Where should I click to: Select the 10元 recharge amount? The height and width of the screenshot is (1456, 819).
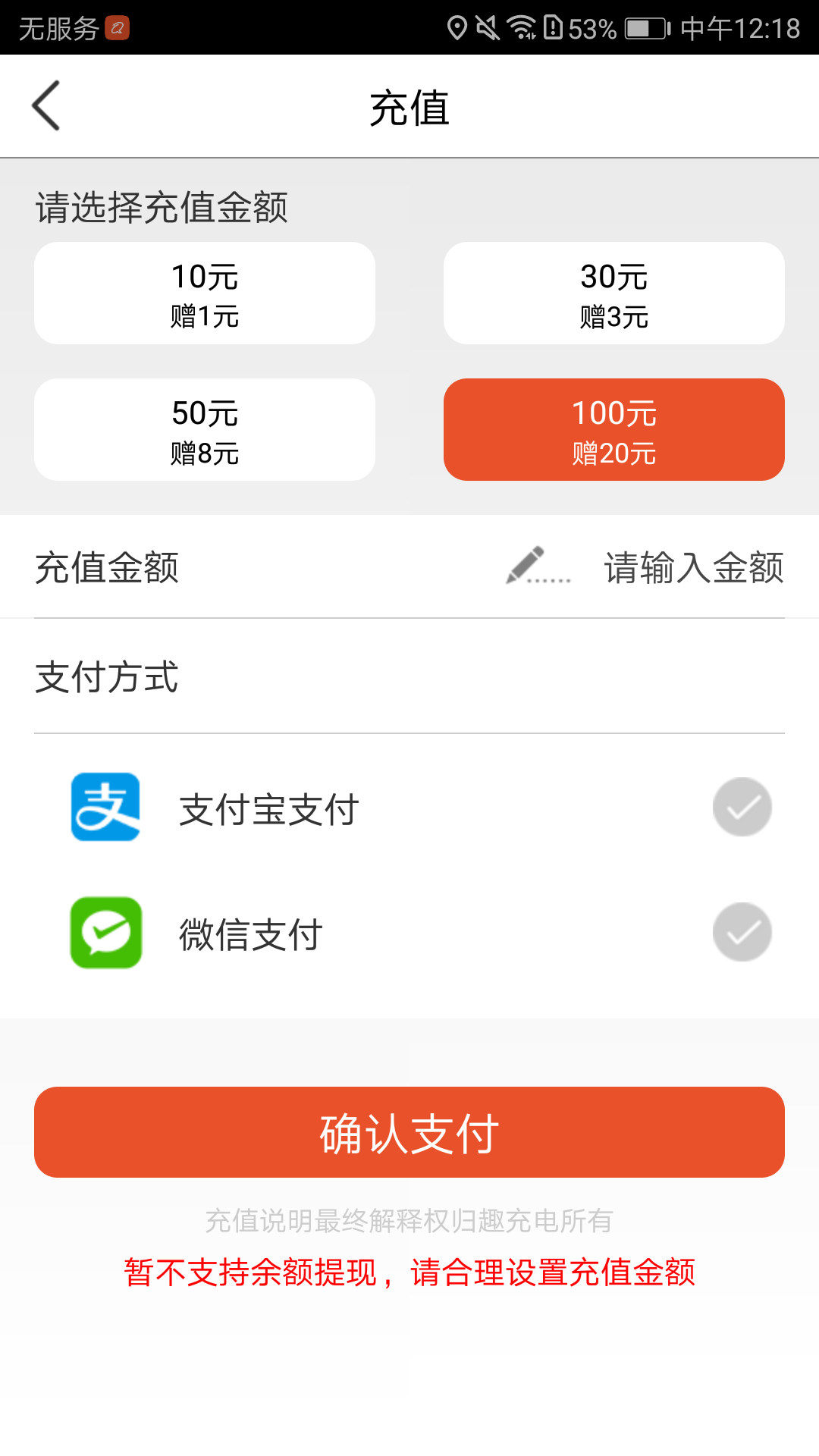click(x=205, y=293)
